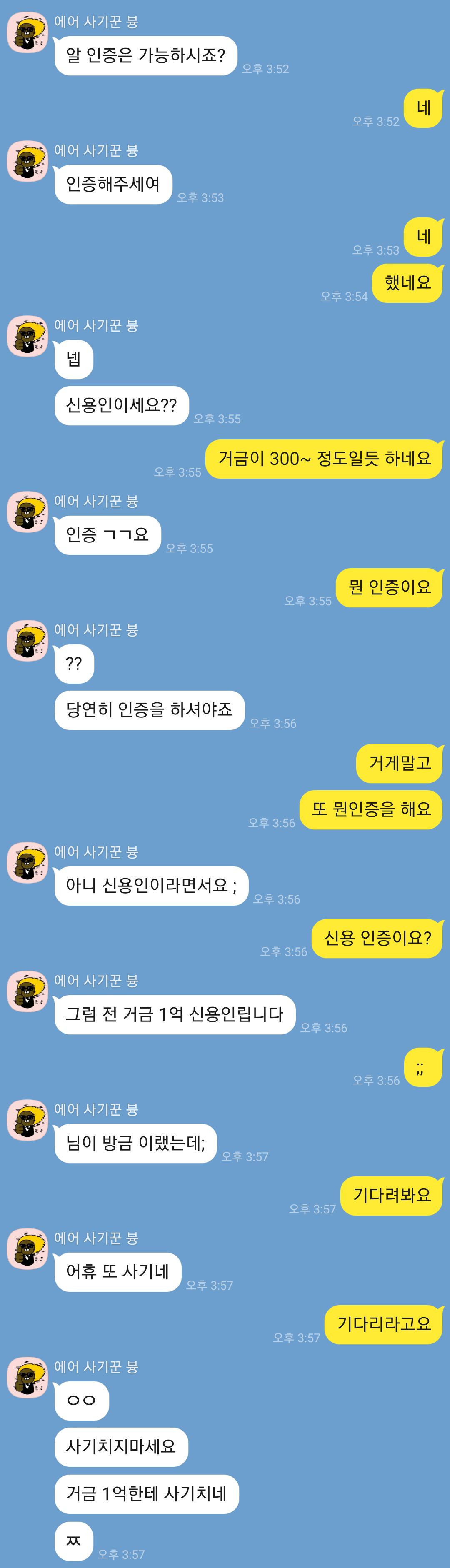This screenshot has height=1568, width=450.
Task: Tap avatar next to '아니 신용인이라면서요 ;'
Action: point(27,862)
